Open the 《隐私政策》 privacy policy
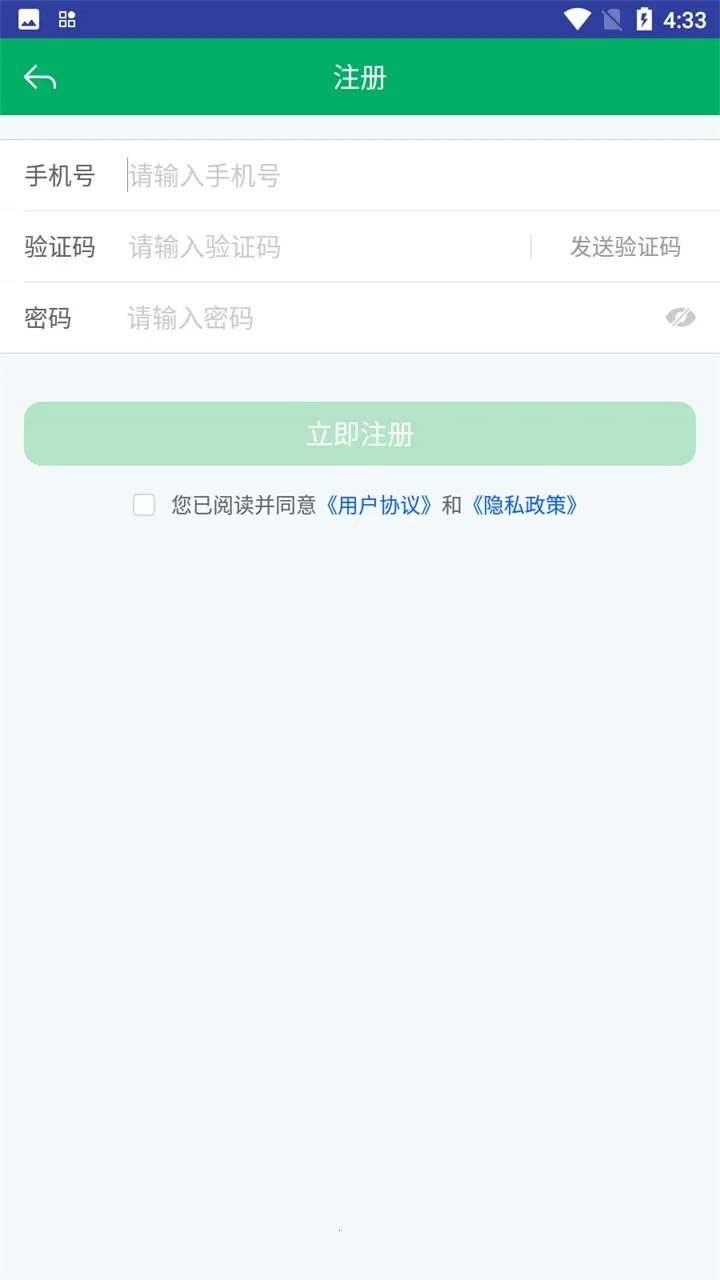Viewport: 720px width, 1280px height. click(525, 505)
